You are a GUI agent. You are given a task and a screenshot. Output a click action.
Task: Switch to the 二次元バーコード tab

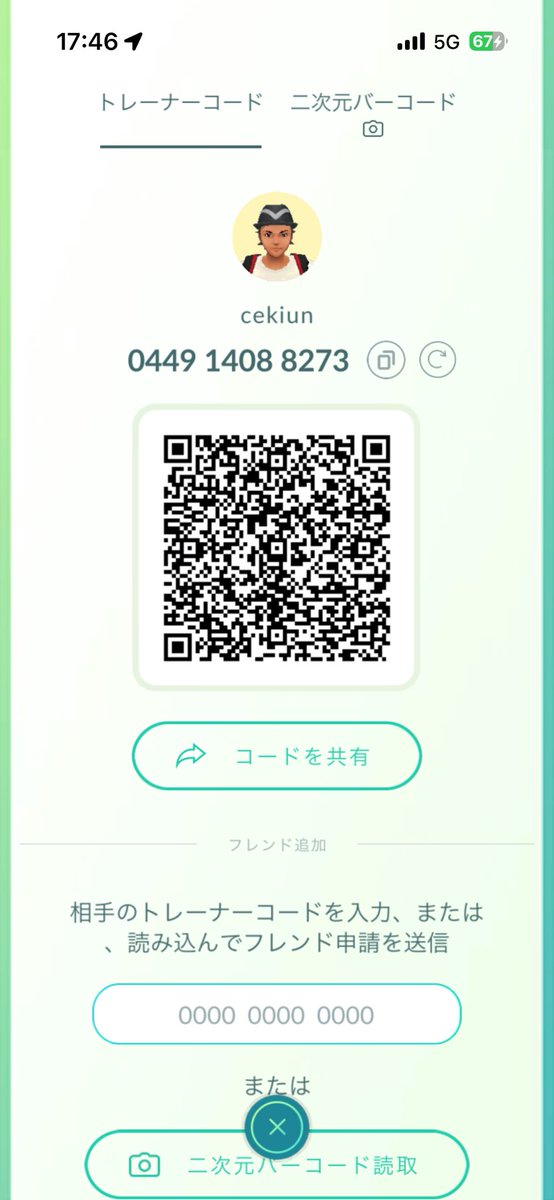pyautogui.click(x=373, y=113)
